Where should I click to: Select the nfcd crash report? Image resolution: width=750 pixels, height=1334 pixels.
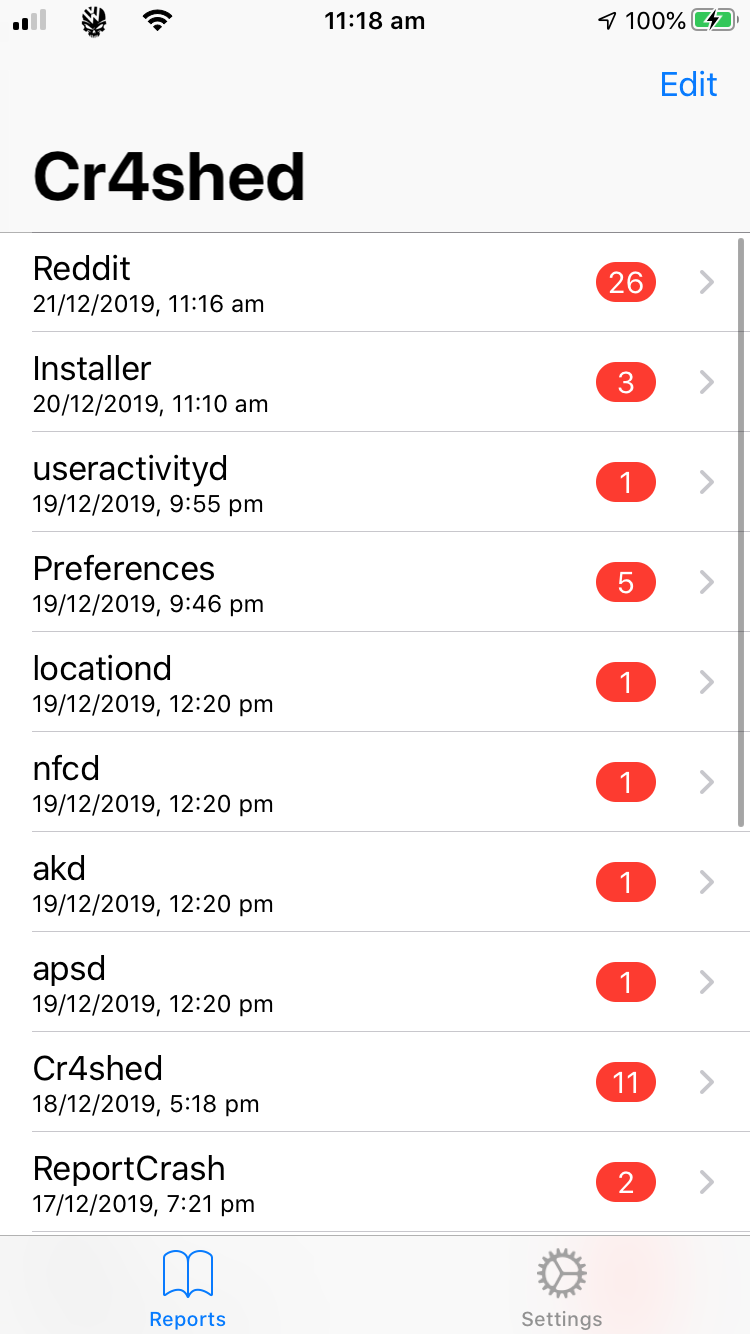click(375, 782)
